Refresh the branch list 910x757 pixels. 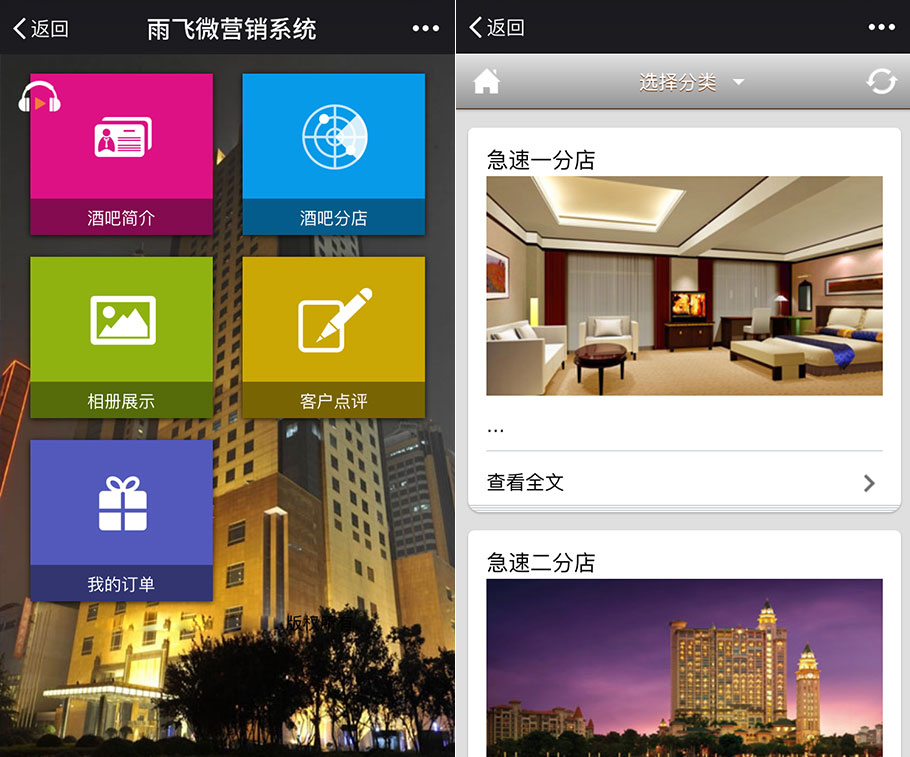click(881, 81)
